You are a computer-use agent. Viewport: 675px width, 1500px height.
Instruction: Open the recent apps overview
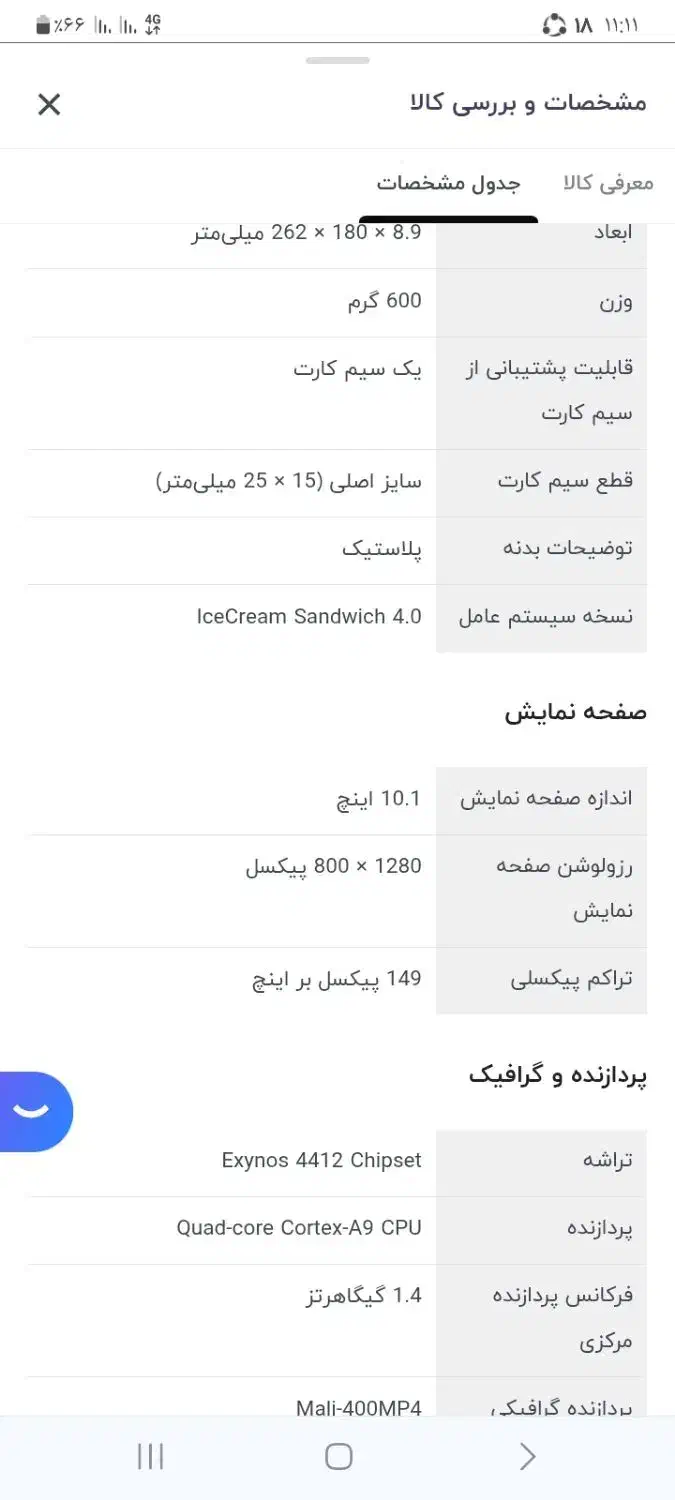click(x=150, y=1456)
